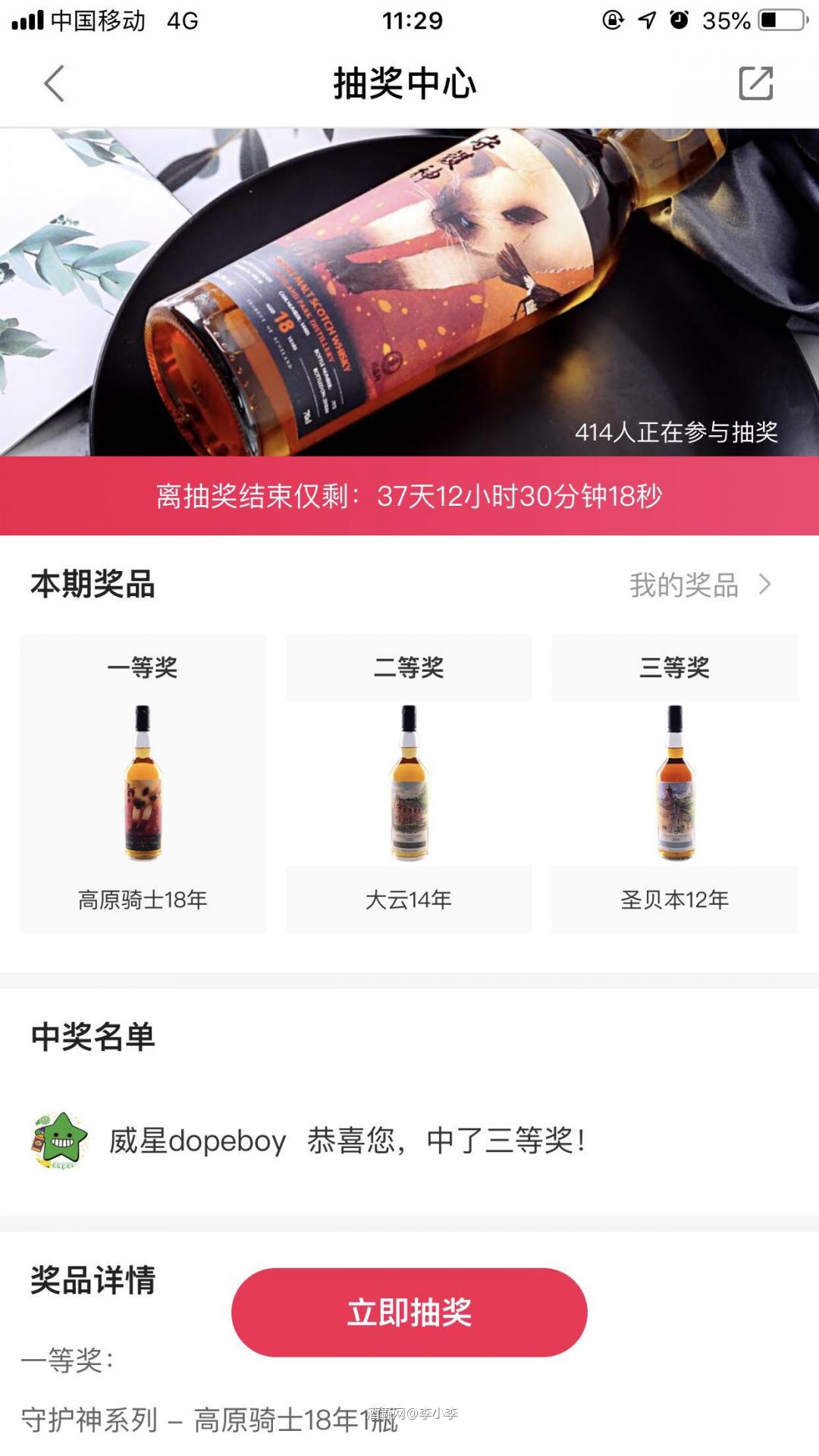Select the 二等奖 category header
The height and width of the screenshot is (1456, 819).
(409, 667)
